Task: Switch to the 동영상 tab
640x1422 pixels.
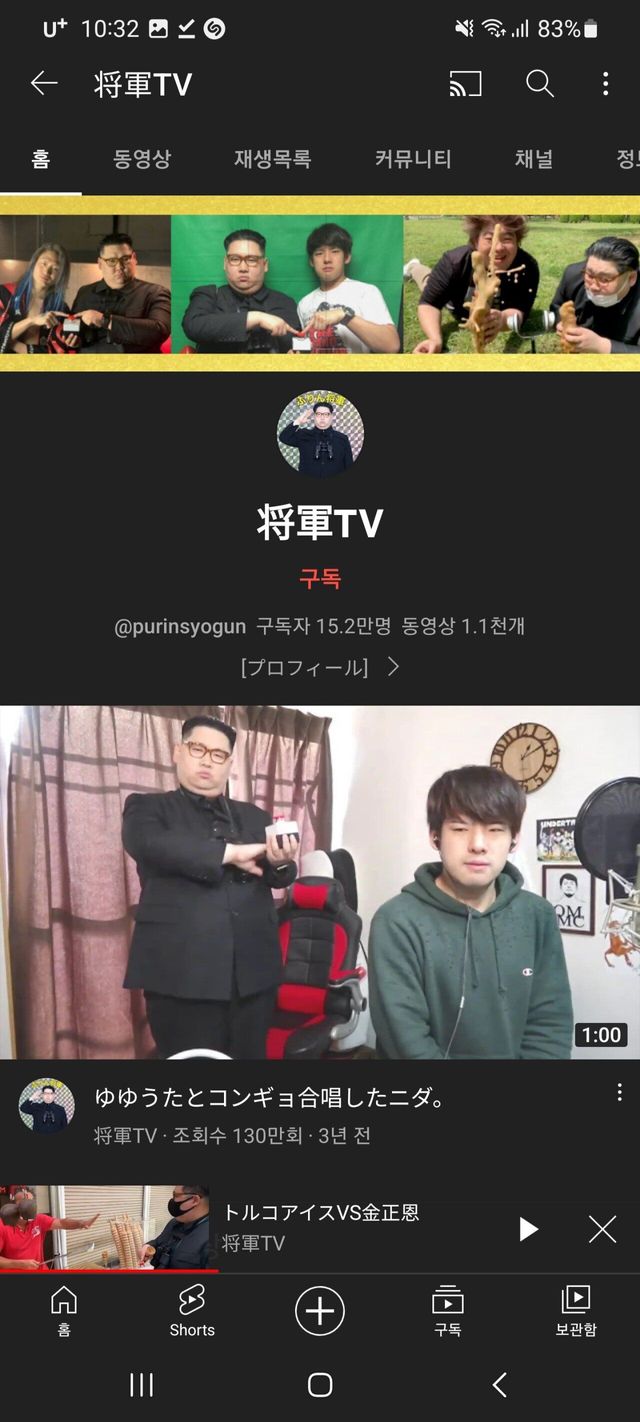Action: tap(142, 158)
